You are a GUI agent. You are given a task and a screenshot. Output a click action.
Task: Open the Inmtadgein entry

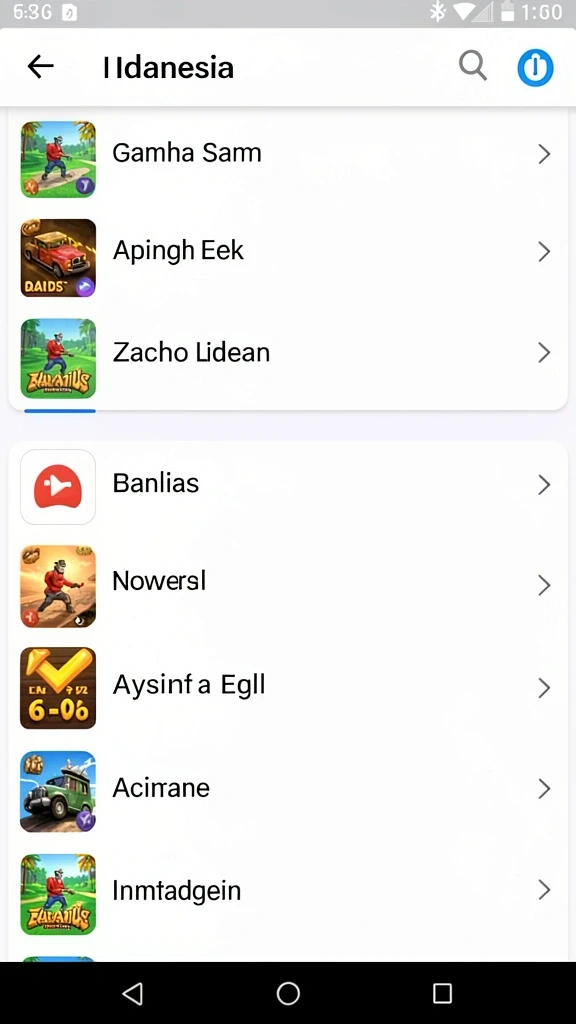tap(288, 892)
